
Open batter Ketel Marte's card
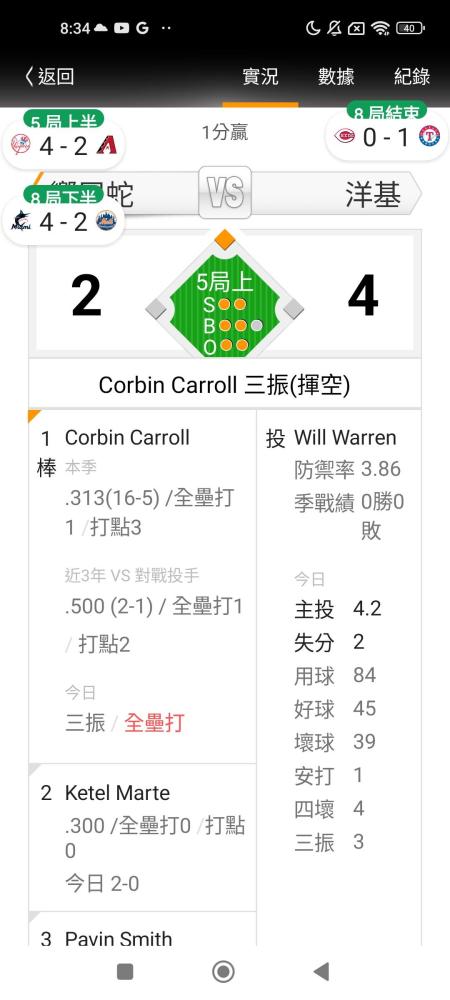click(x=142, y=837)
